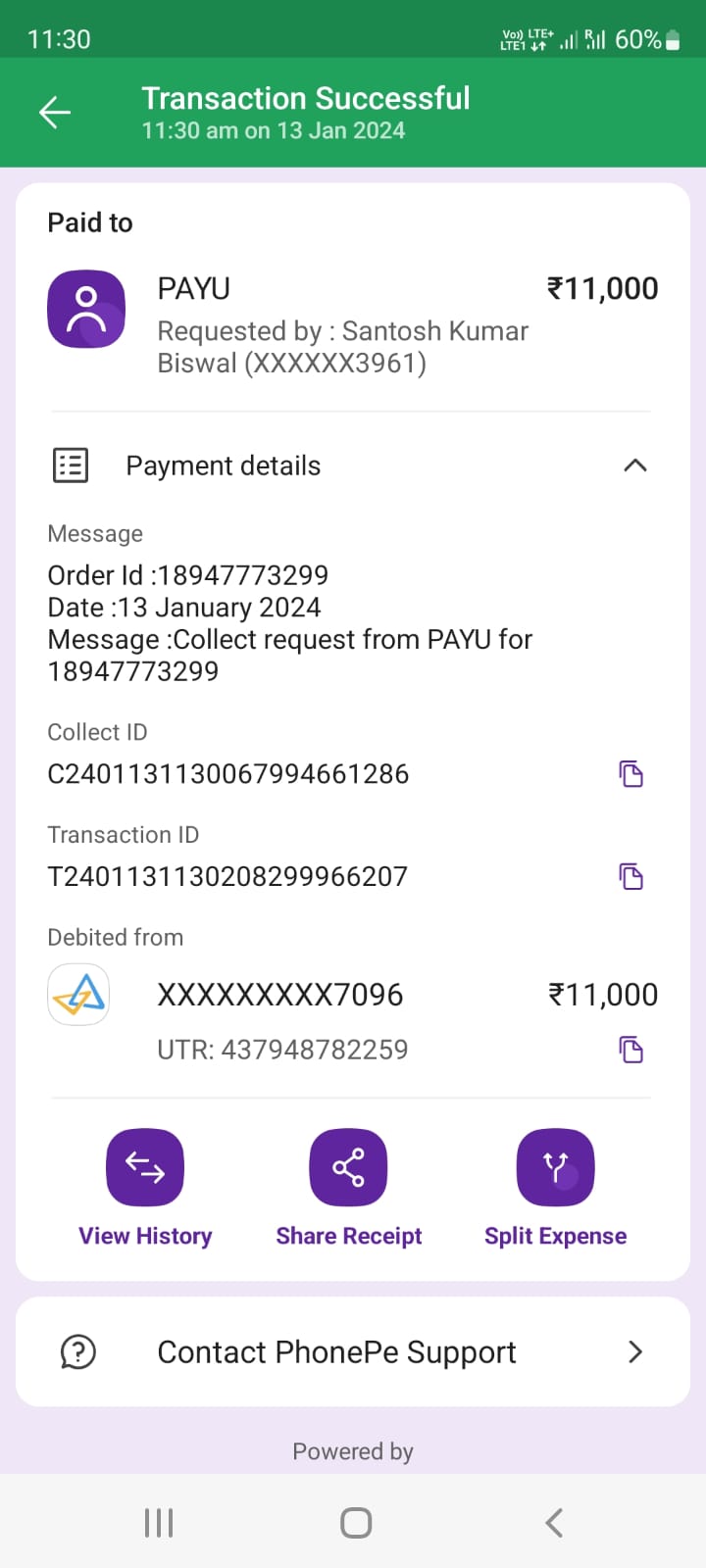Share Receipt of this payment
This screenshot has width=706, height=1568.
[x=348, y=1168]
